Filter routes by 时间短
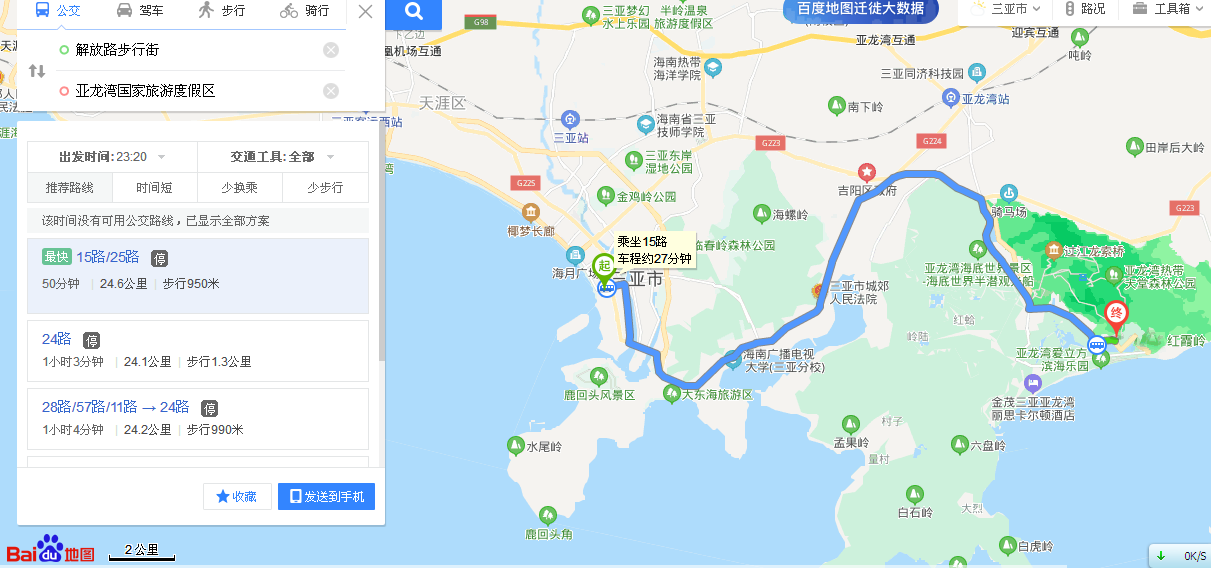Viewport: 1211px width, 568px height. click(x=154, y=187)
